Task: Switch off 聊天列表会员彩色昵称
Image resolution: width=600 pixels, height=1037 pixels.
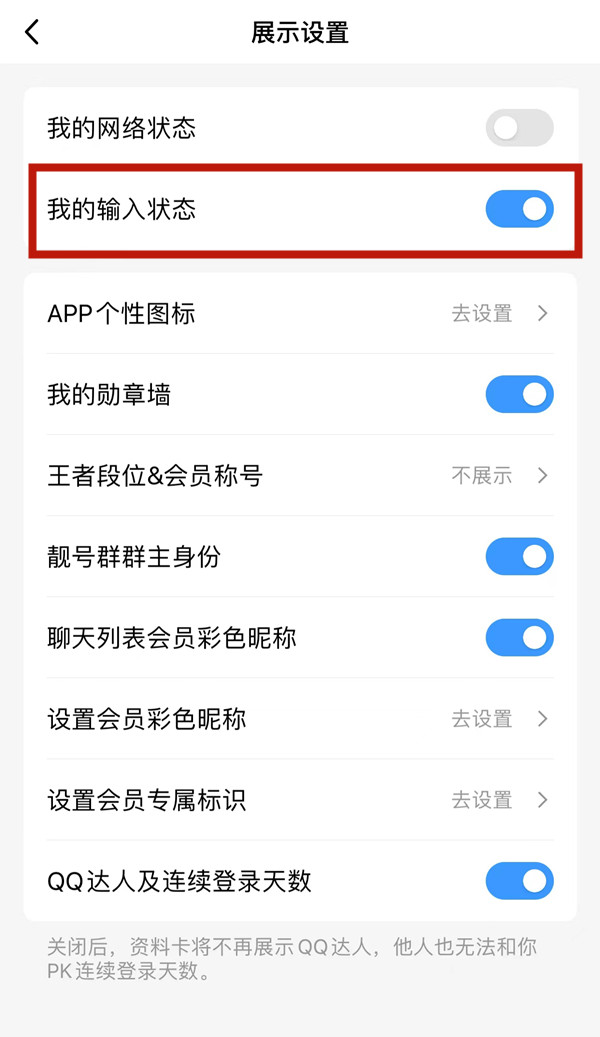Action: [519, 638]
